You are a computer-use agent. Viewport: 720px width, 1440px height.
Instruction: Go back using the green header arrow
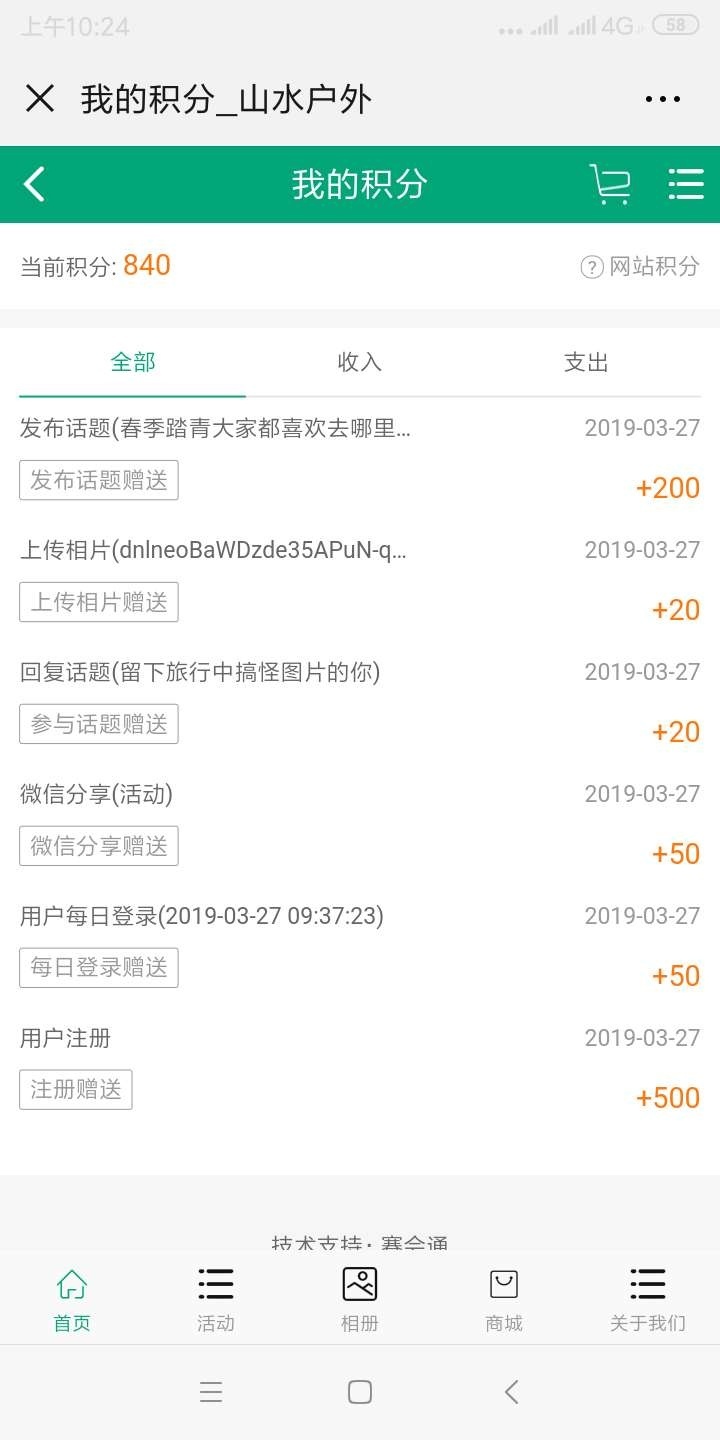pyautogui.click(x=34, y=184)
